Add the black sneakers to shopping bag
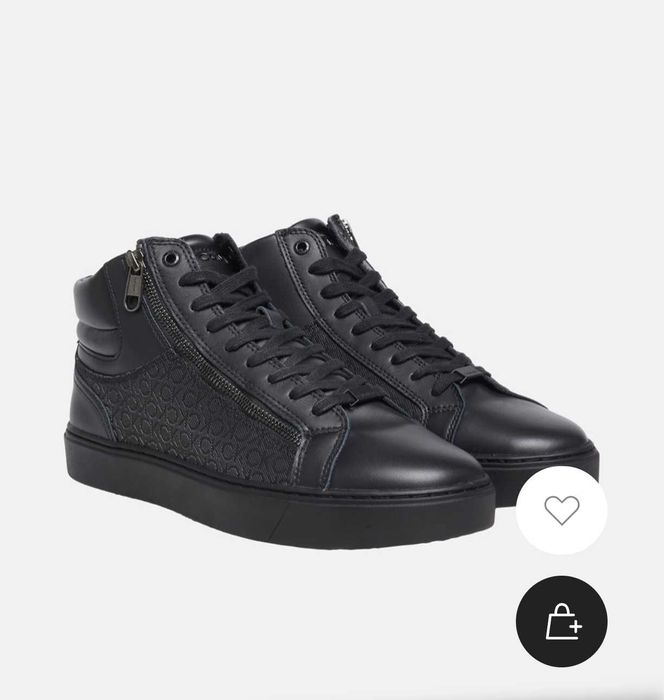This screenshot has width=664, height=700. pos(561,623)
